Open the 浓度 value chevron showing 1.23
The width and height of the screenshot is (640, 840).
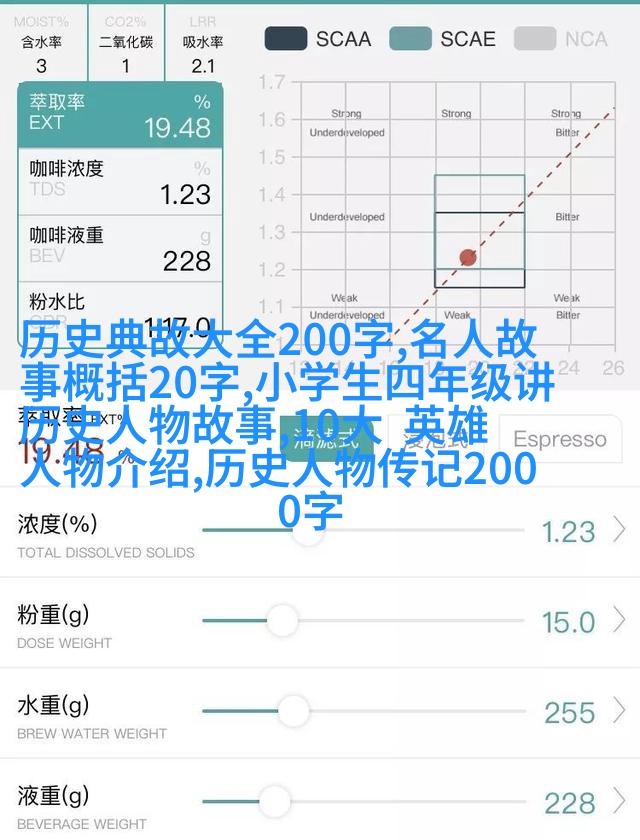pyautogui.click(x=620, y=530)
